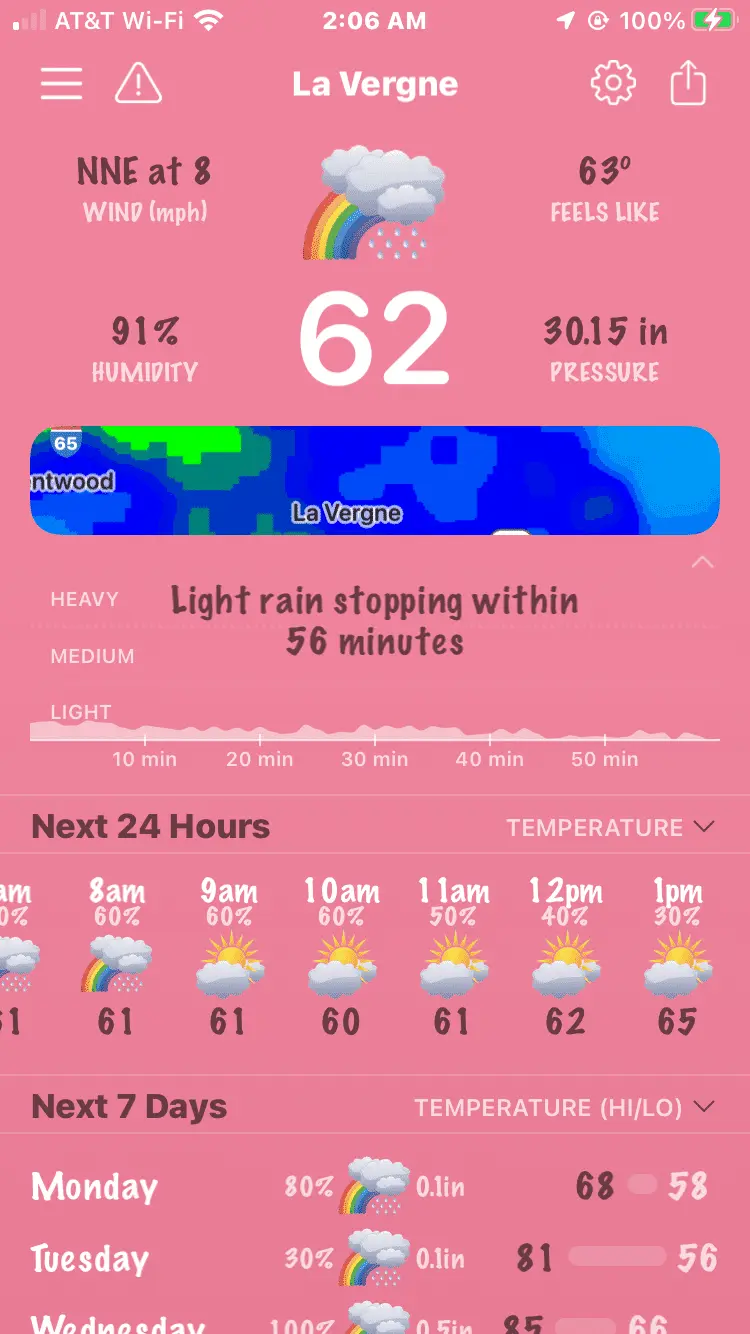Open the Next 24 Hours Temperature dropdown
Screen dimensions: 750x1334
(610, 828)
